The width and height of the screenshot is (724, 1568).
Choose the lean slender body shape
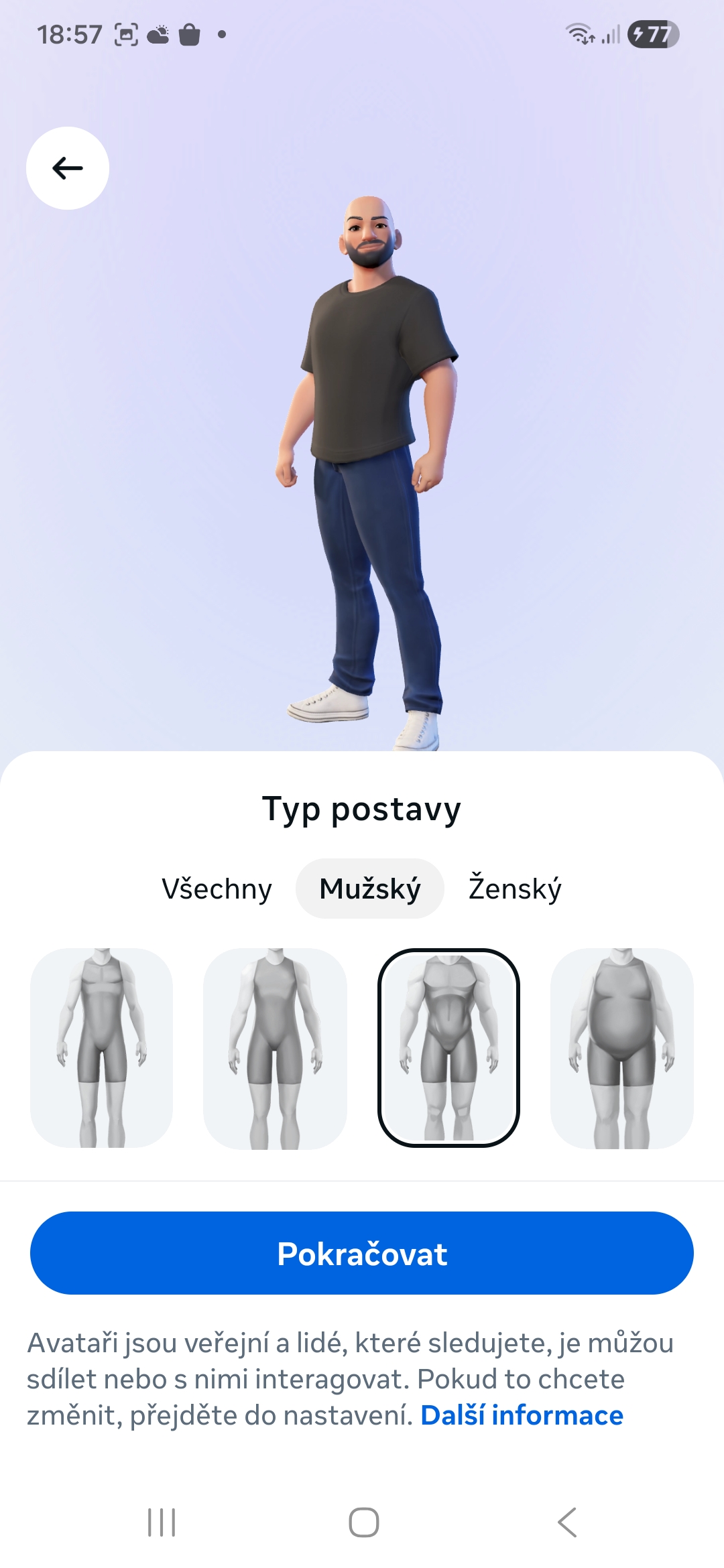[x=275, y=1048]
